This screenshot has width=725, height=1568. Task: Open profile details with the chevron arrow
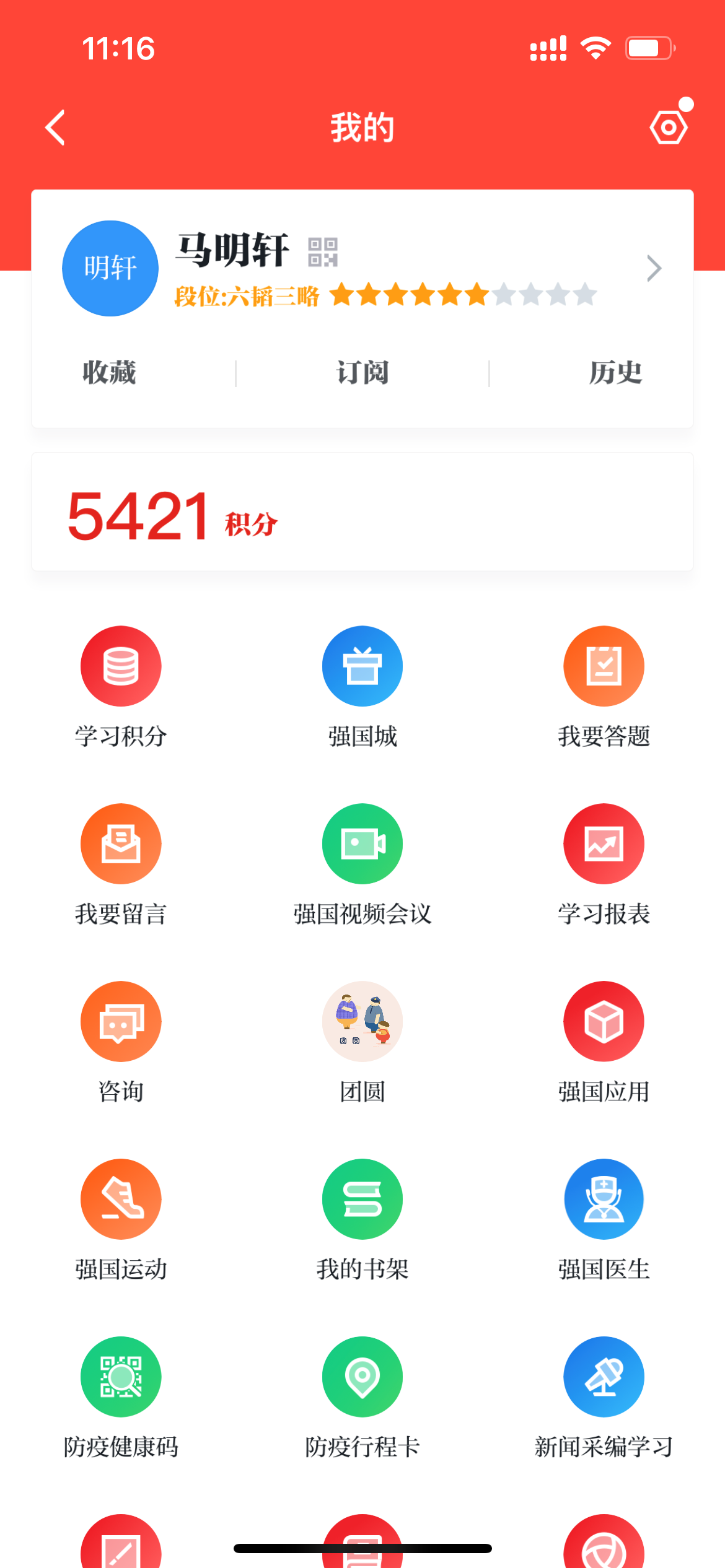[654, 268]
